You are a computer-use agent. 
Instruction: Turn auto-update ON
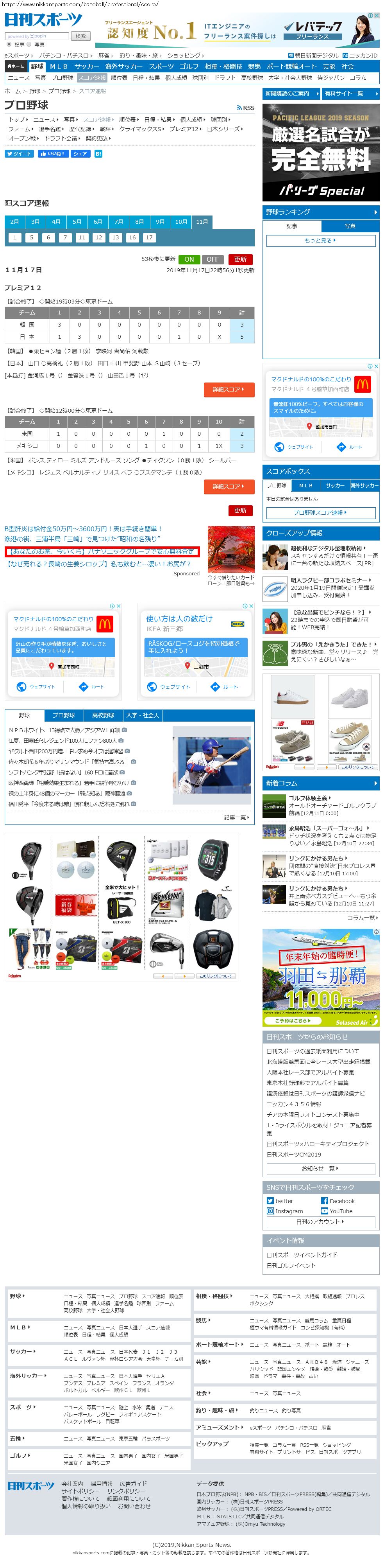[x=189, y=259]
